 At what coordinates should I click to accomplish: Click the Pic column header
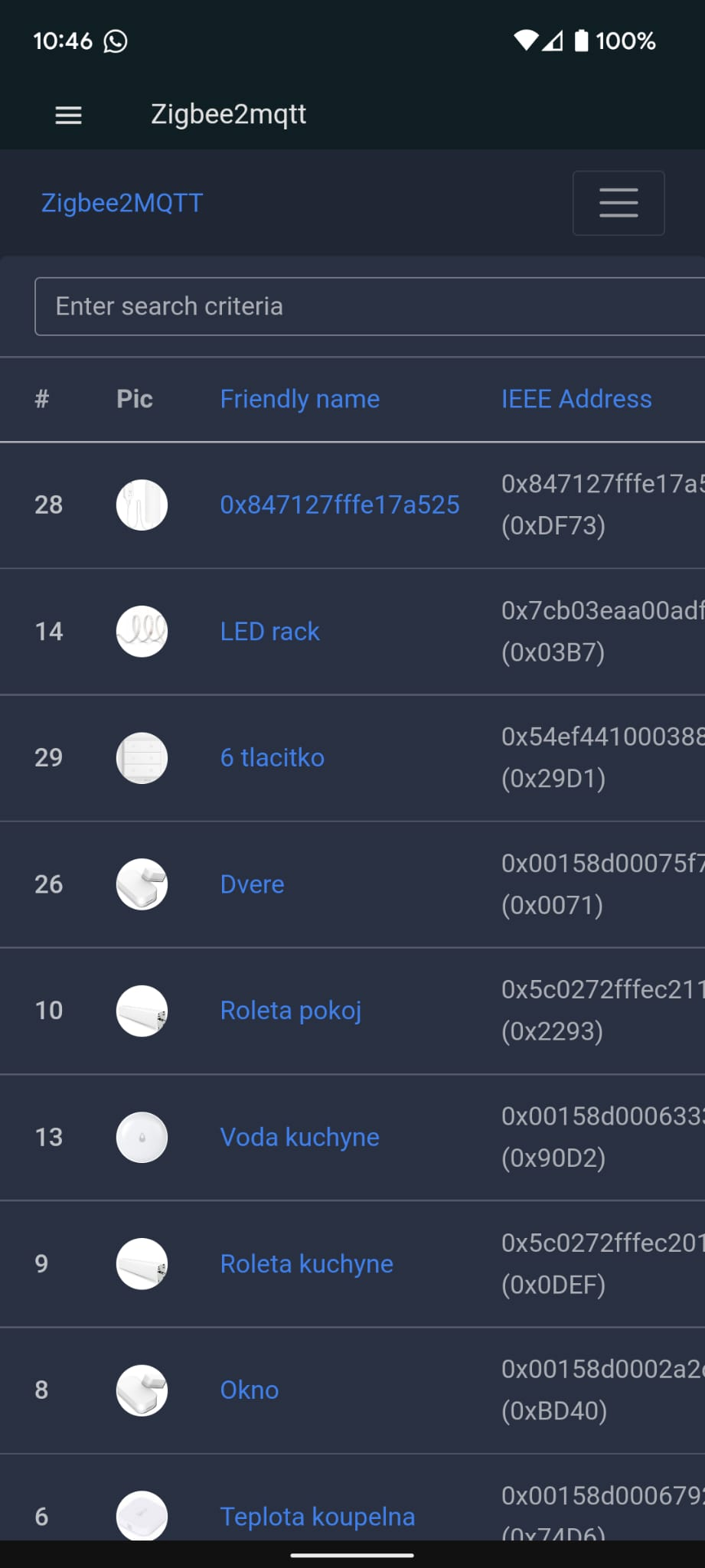pyautogui.click(x=134, y=399)
